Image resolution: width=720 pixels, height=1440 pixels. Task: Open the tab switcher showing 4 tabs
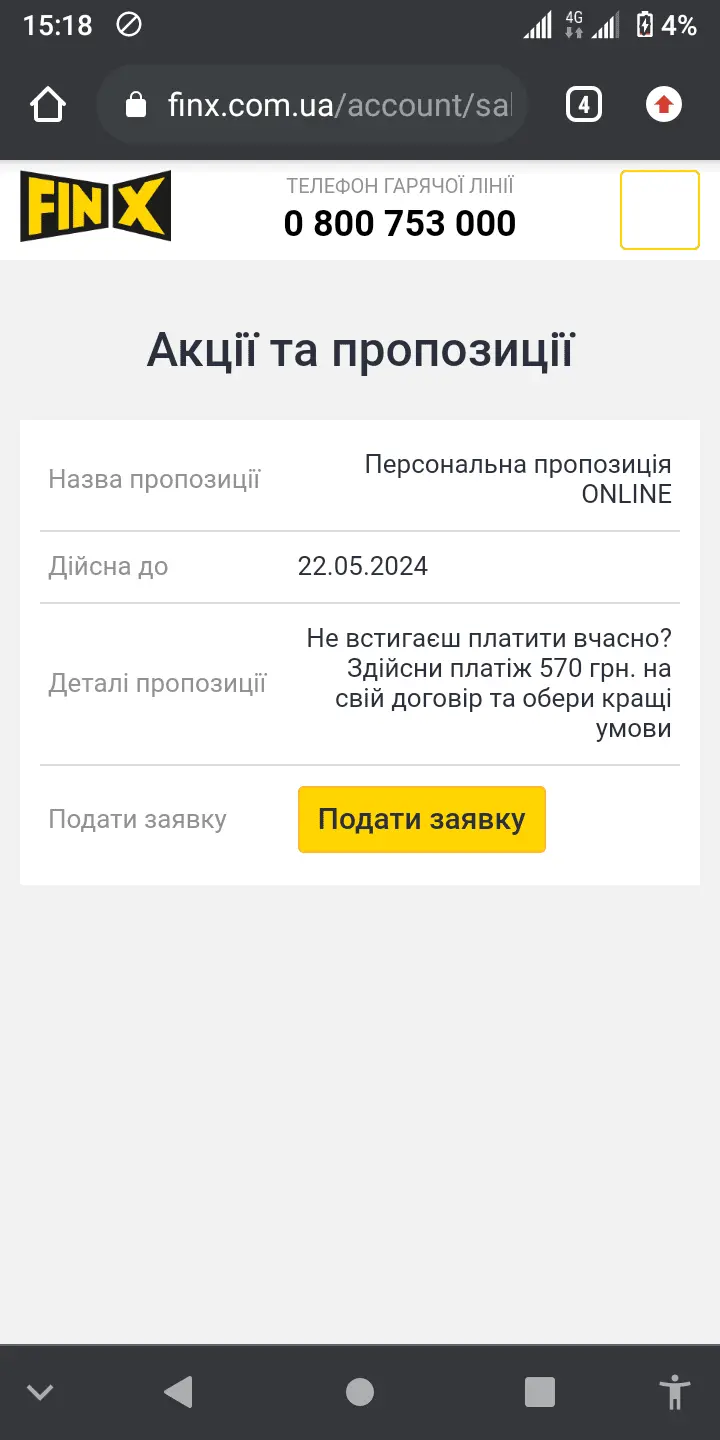(x=584, y=105)
